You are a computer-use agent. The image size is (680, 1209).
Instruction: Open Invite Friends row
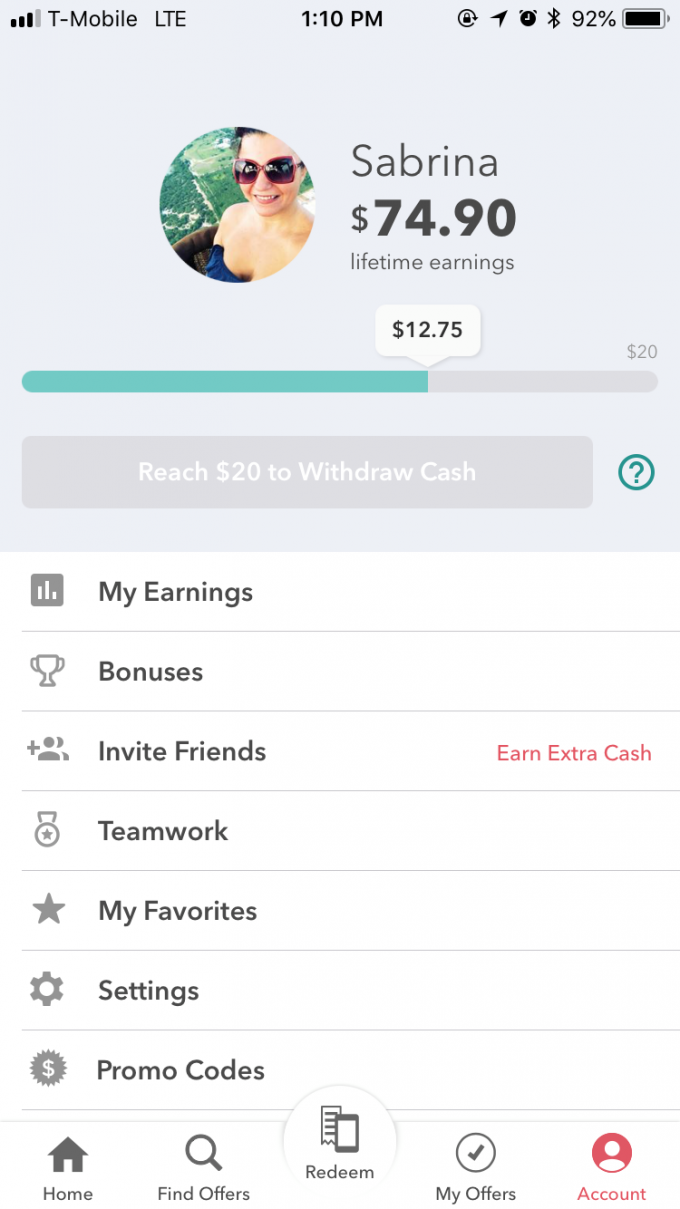pos(340,751)
